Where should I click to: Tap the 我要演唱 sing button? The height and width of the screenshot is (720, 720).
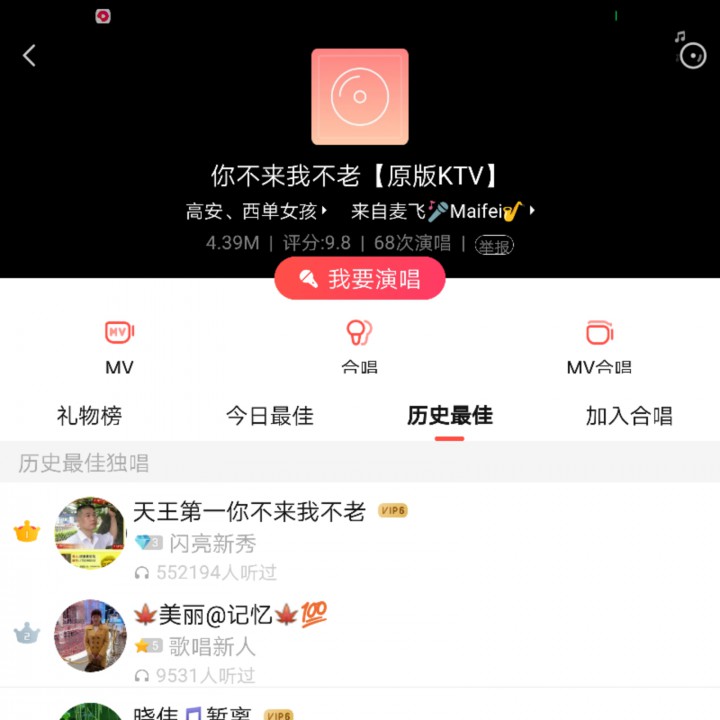tap(360, 279)
